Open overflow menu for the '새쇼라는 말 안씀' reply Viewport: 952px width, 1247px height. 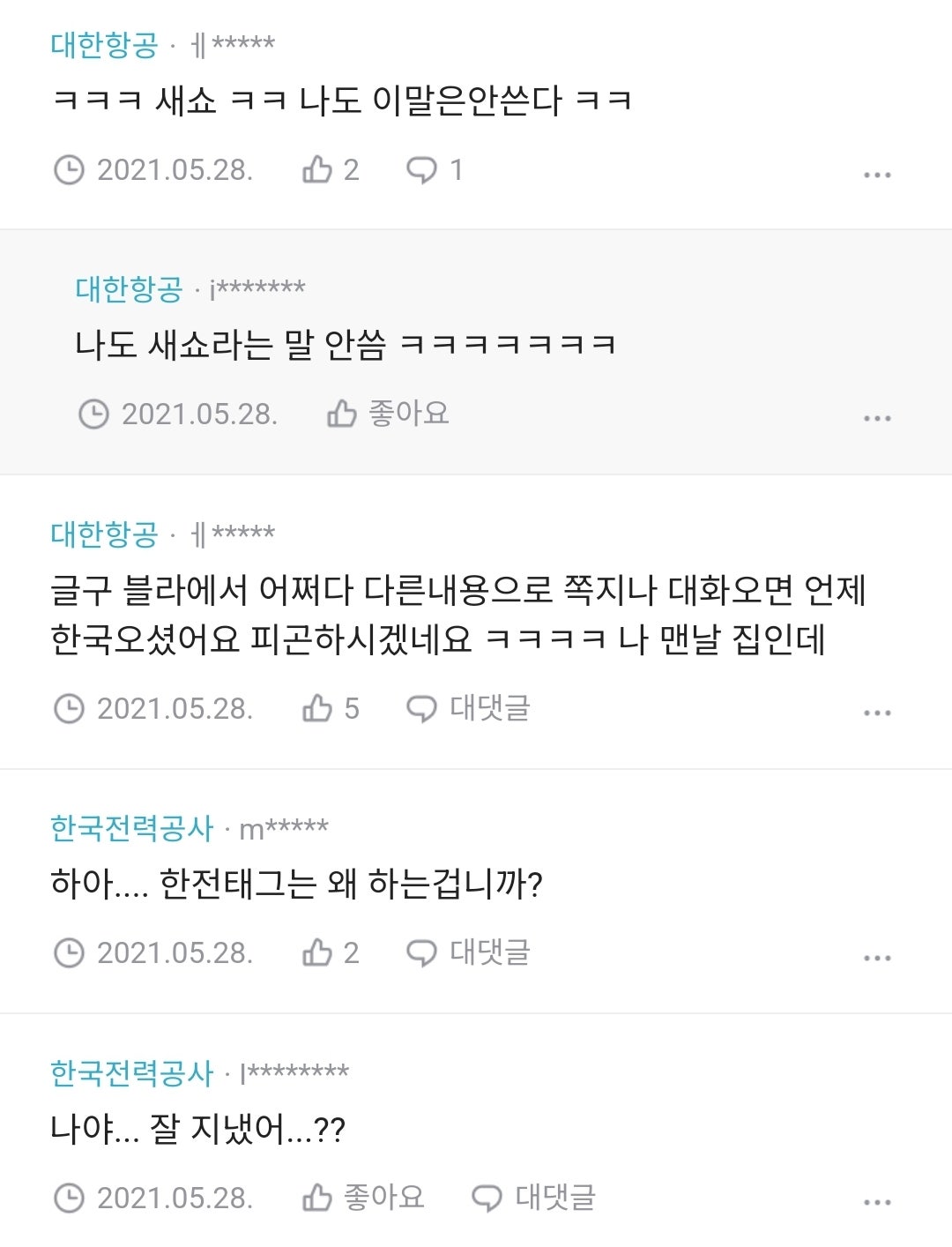click(x=876, y=418)
